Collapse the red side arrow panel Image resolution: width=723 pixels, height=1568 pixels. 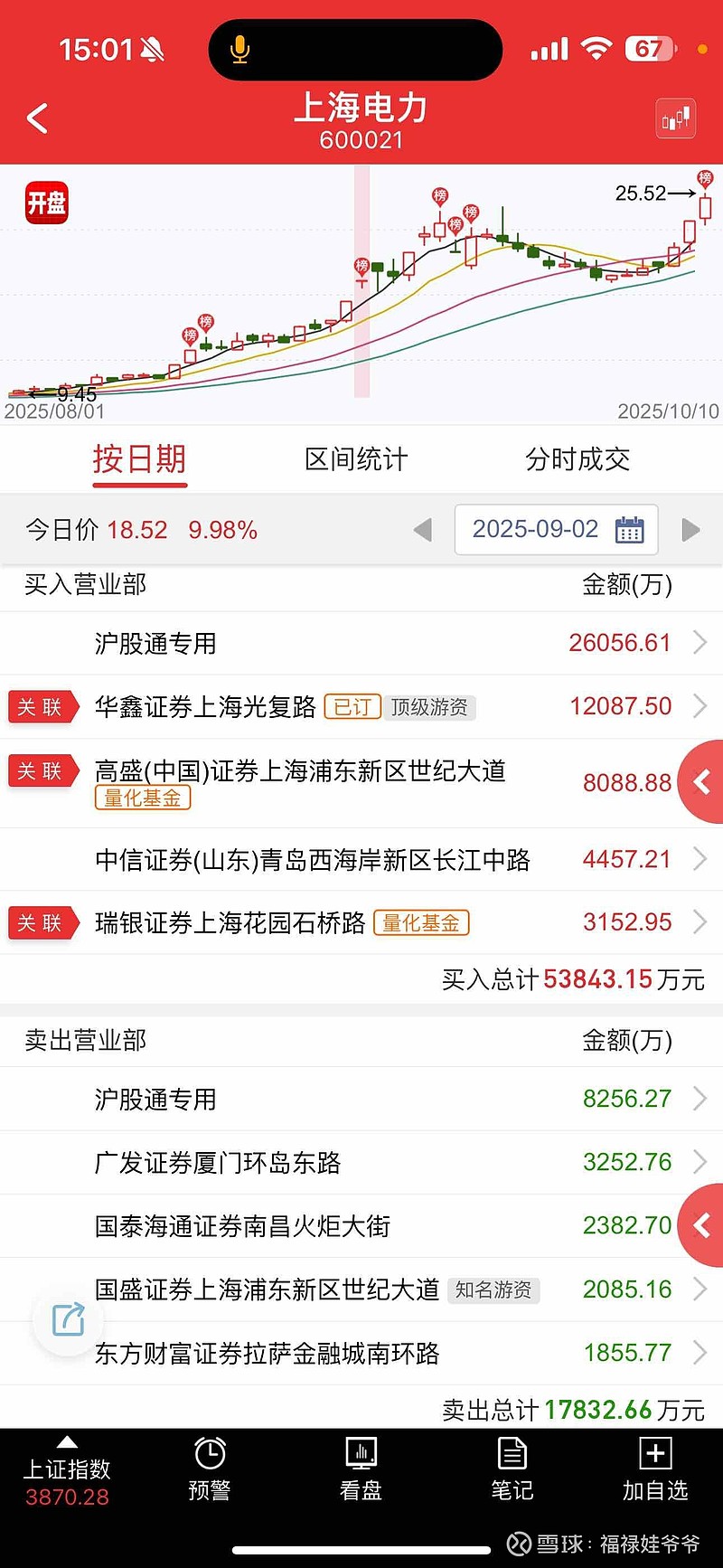pos(703,782)
